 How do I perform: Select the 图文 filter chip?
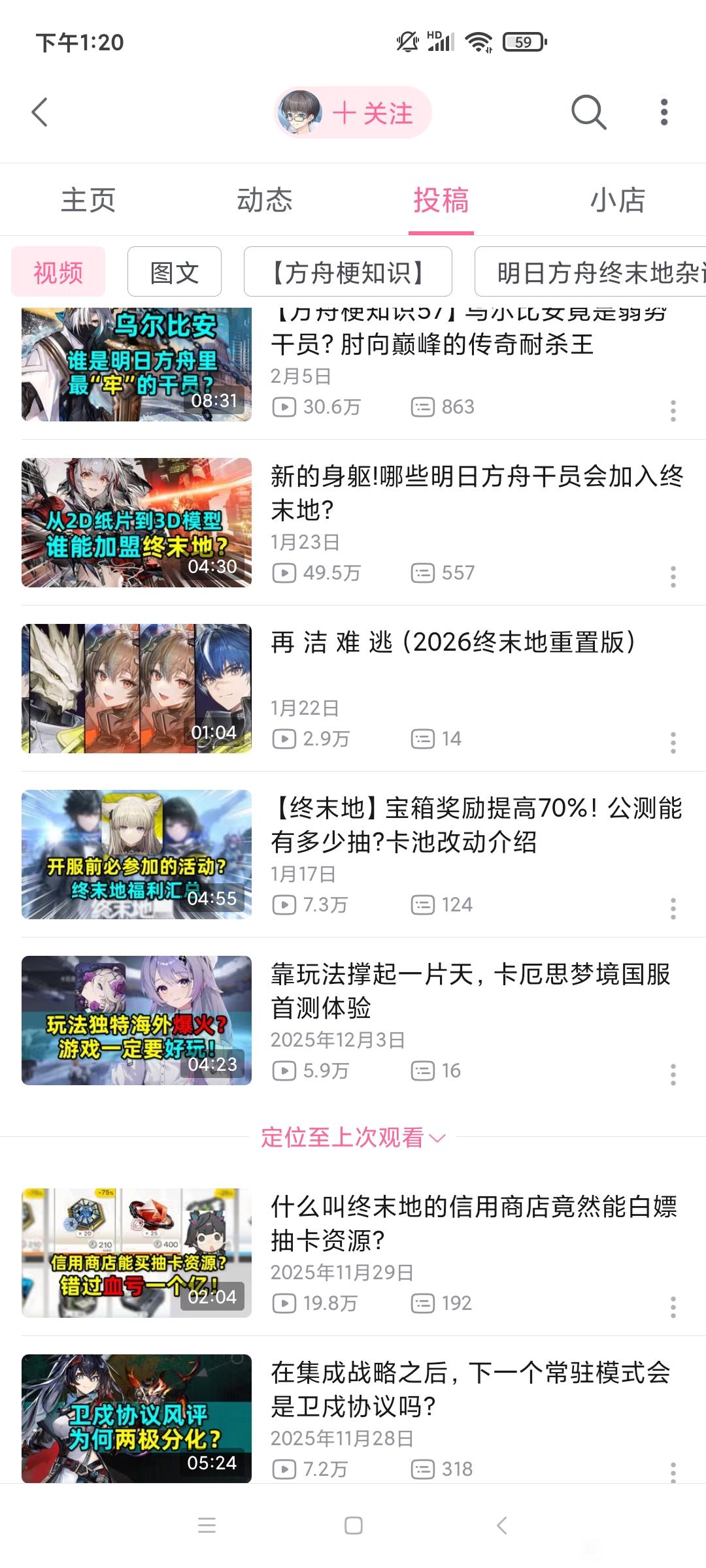click(x=175, y=272)
